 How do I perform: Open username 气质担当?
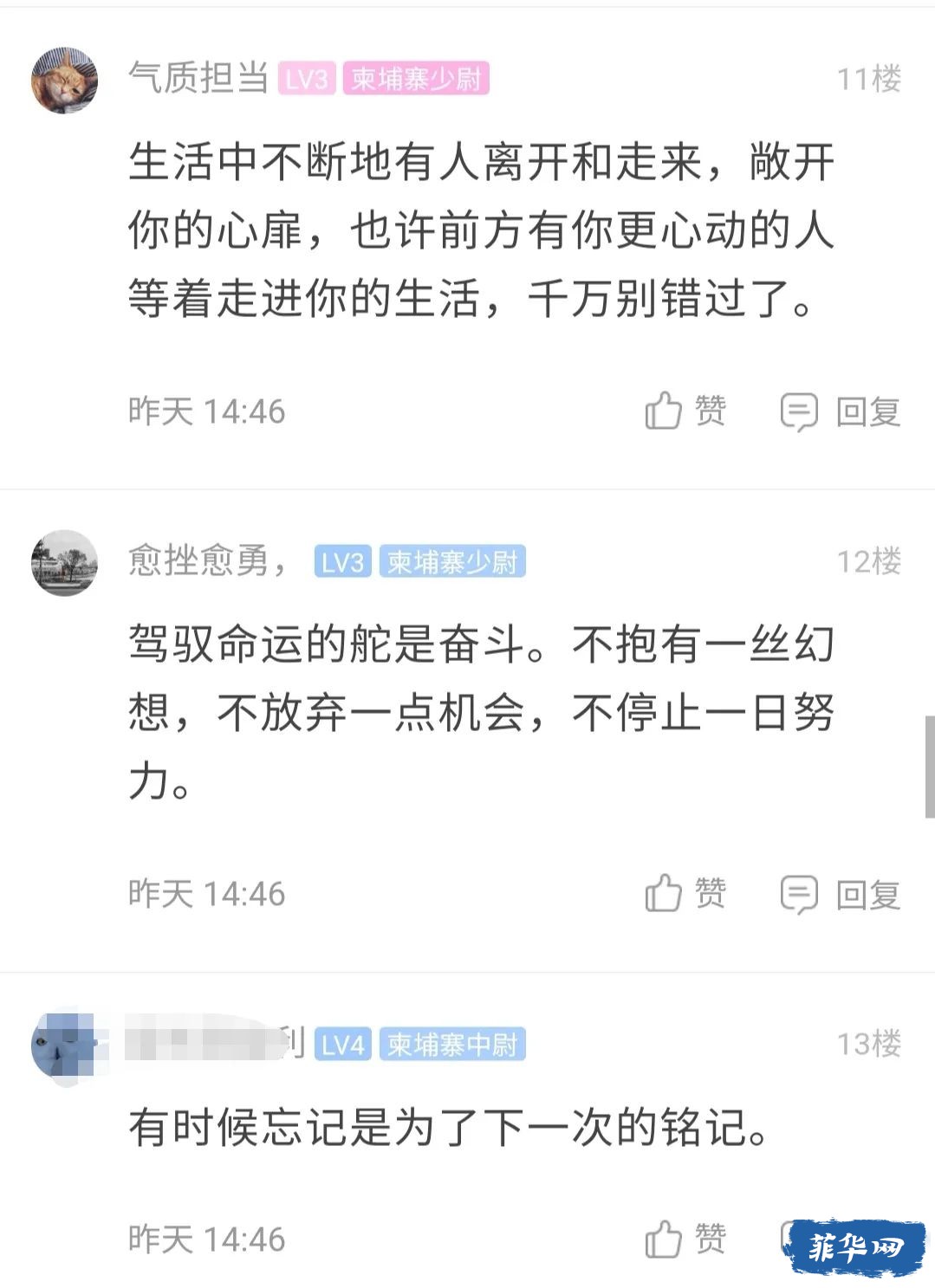tap(198, 79)
